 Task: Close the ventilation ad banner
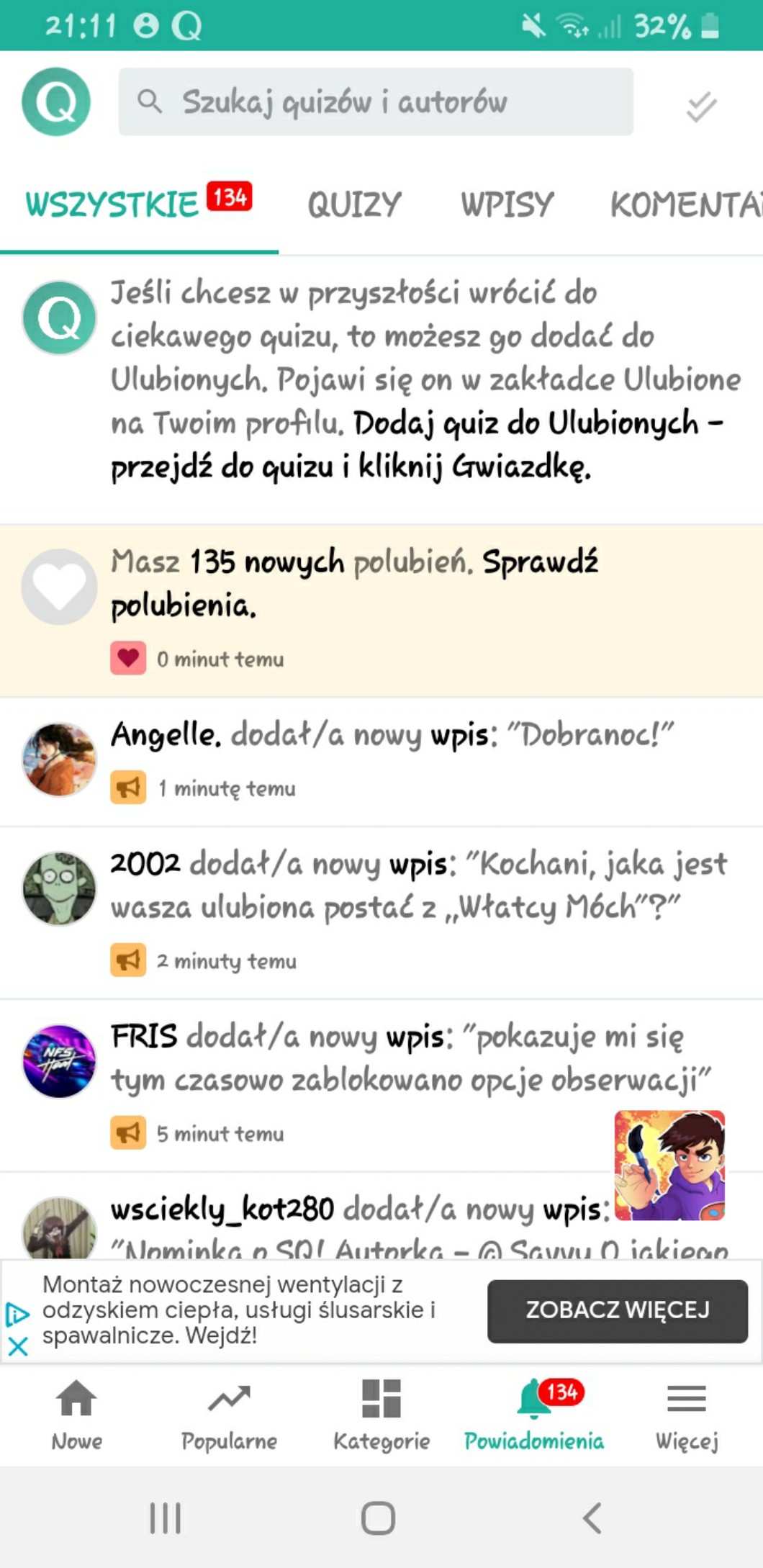17,1346
